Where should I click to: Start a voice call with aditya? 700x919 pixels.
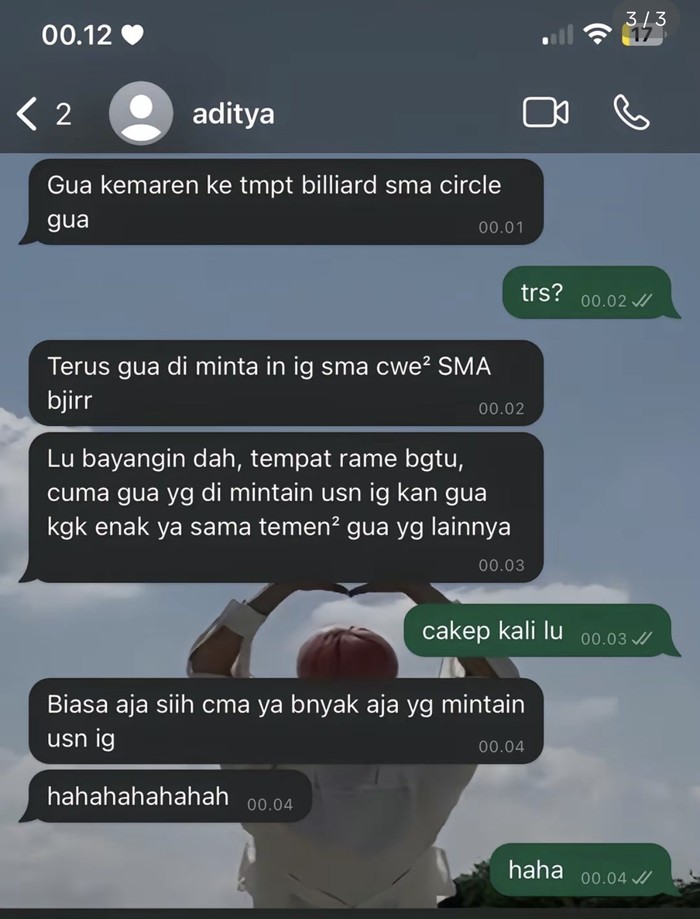[631, 113]
